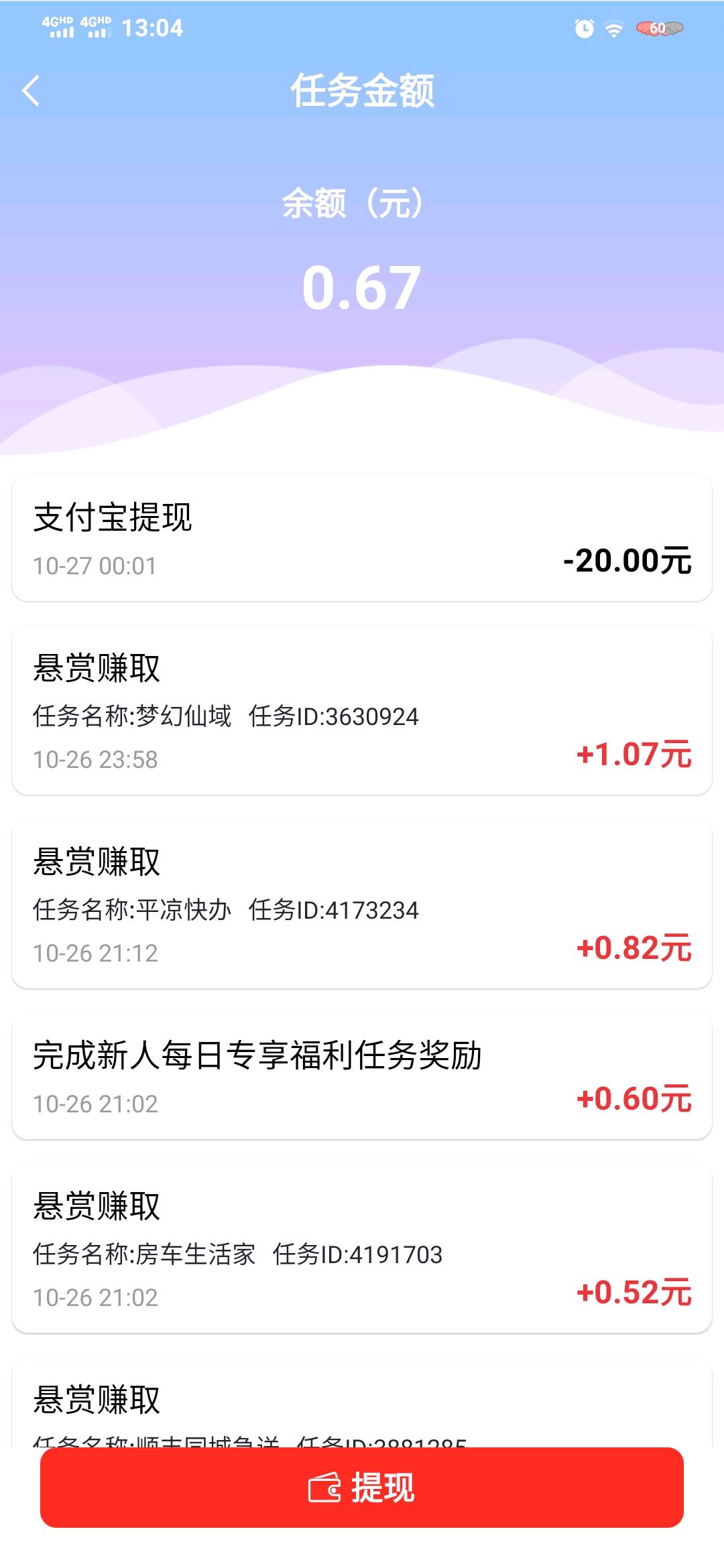Open the 梦幻仙域 reward record
Viewport: 724px width, 1568px height.
[362, 710]
